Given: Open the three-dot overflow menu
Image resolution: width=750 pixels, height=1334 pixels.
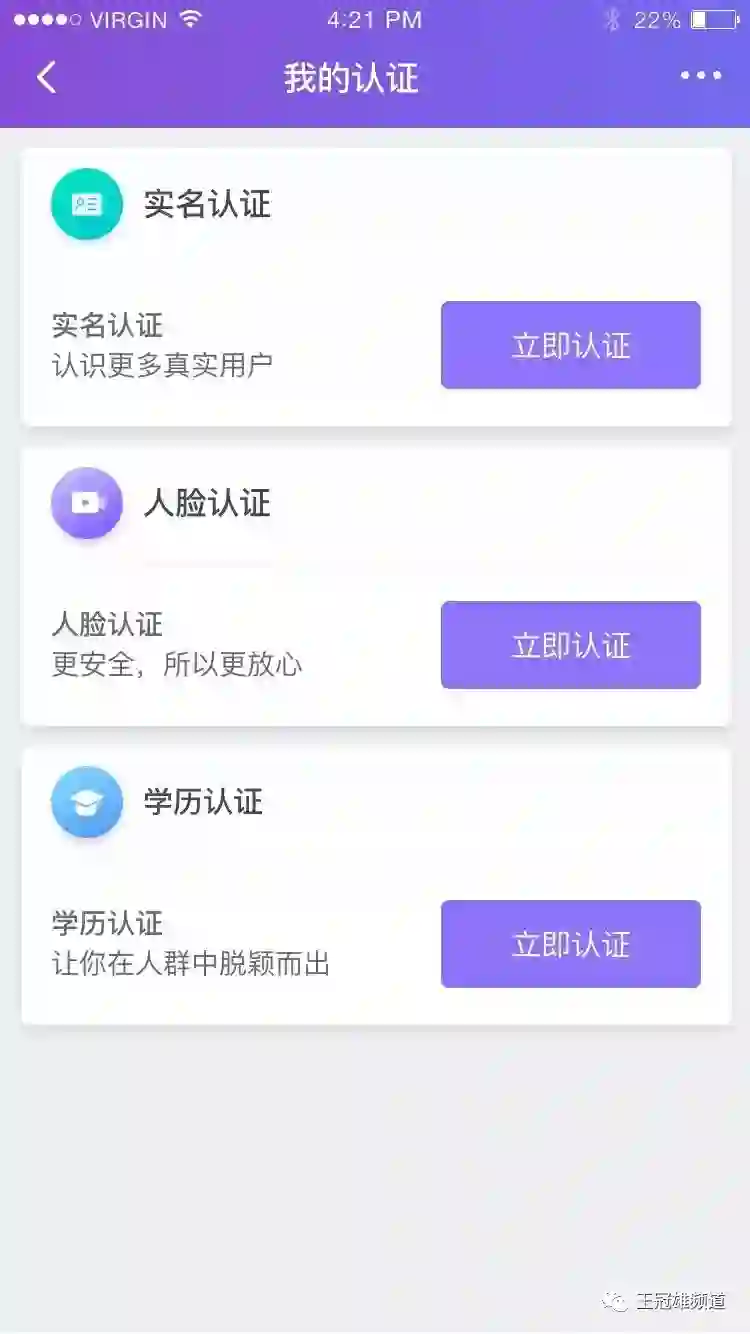Looking at the screenshot, I should point(700,76).
